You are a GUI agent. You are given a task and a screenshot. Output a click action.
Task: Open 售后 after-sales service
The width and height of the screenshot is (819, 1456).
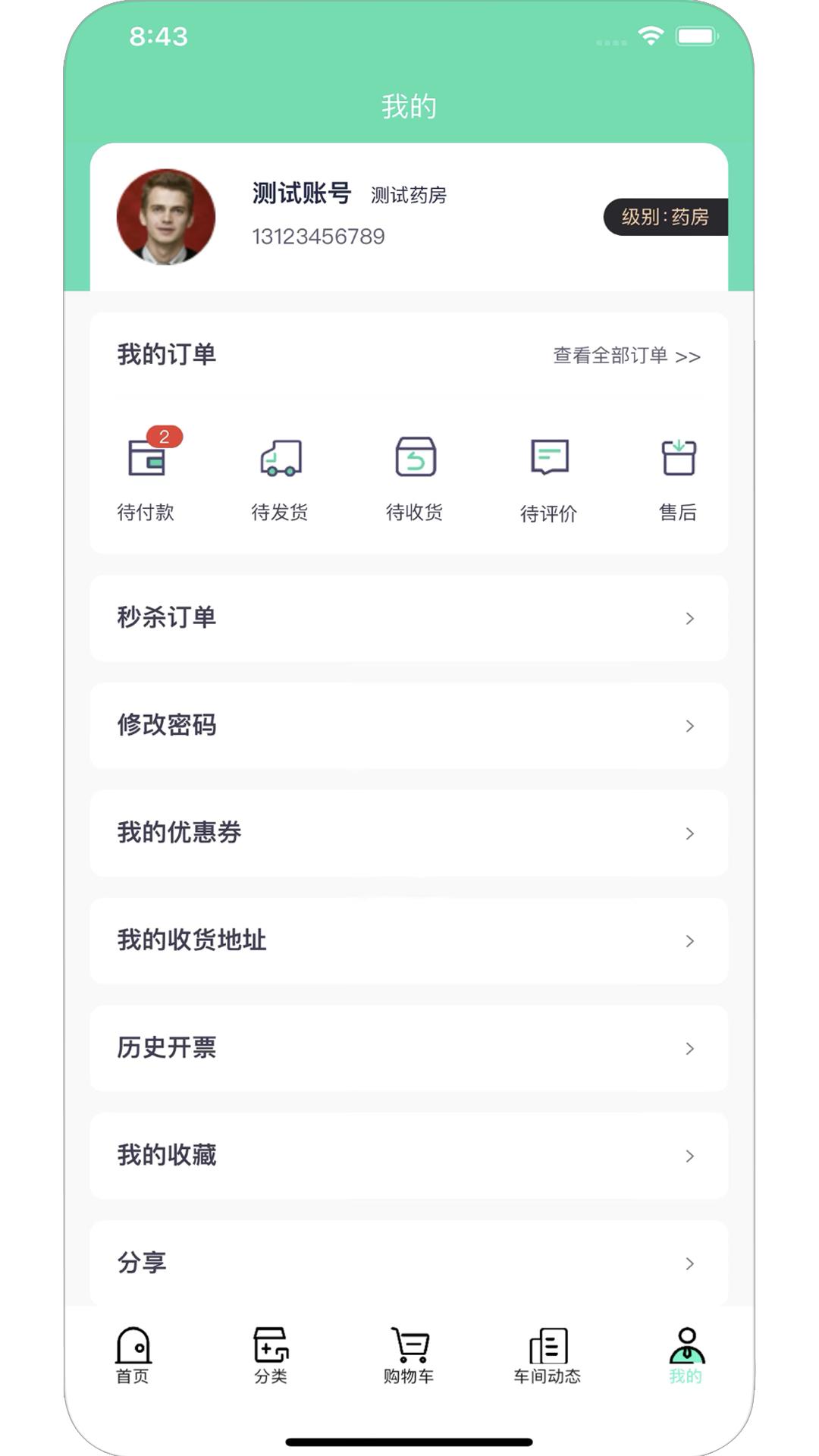coord(678,474)
